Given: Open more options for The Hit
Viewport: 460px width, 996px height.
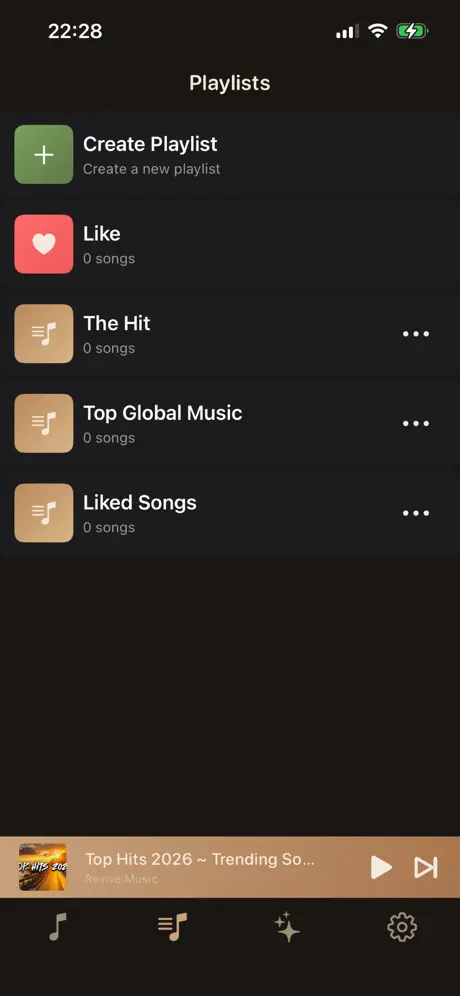Looking at the screenshot, I should pyautogui.click(x=416, y=334).
